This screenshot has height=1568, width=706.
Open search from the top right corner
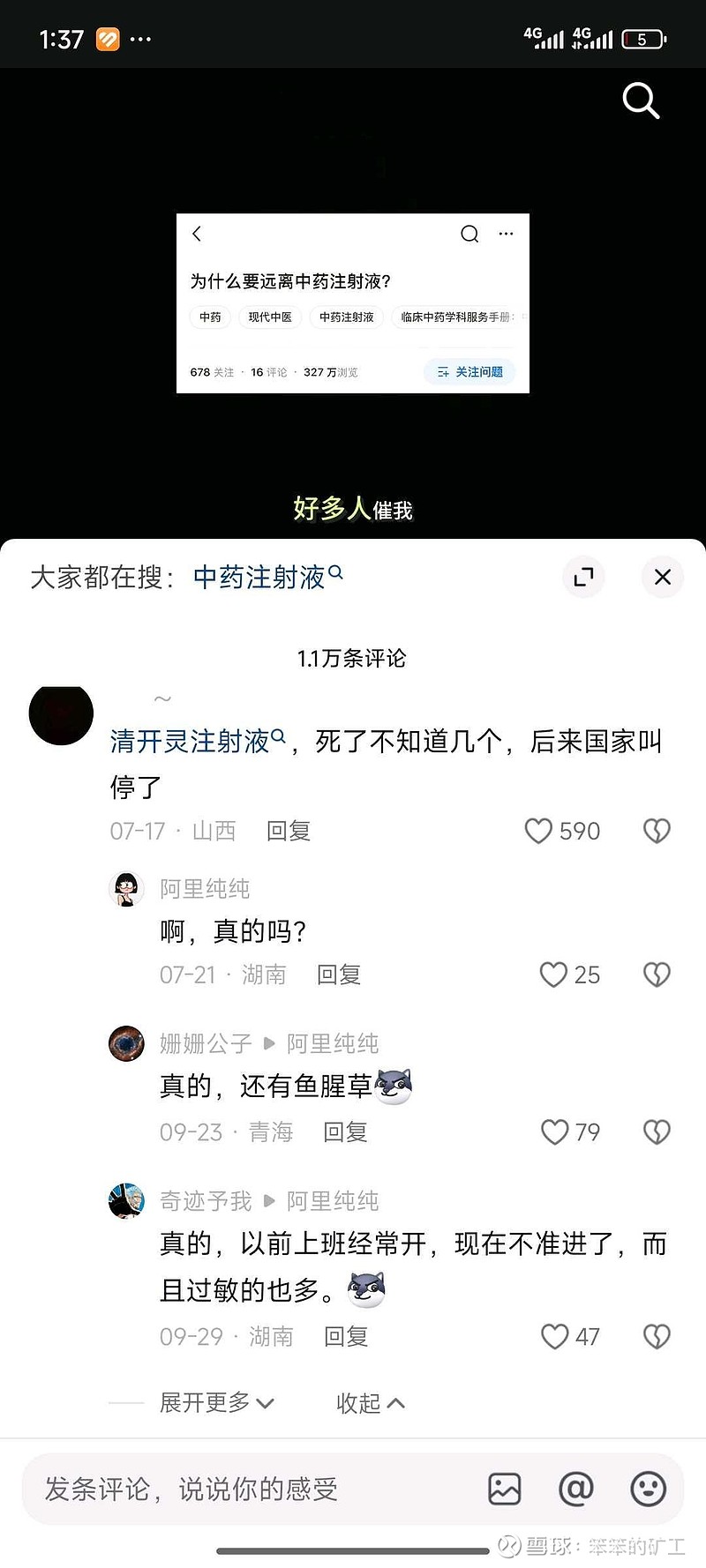pos(641,101)
